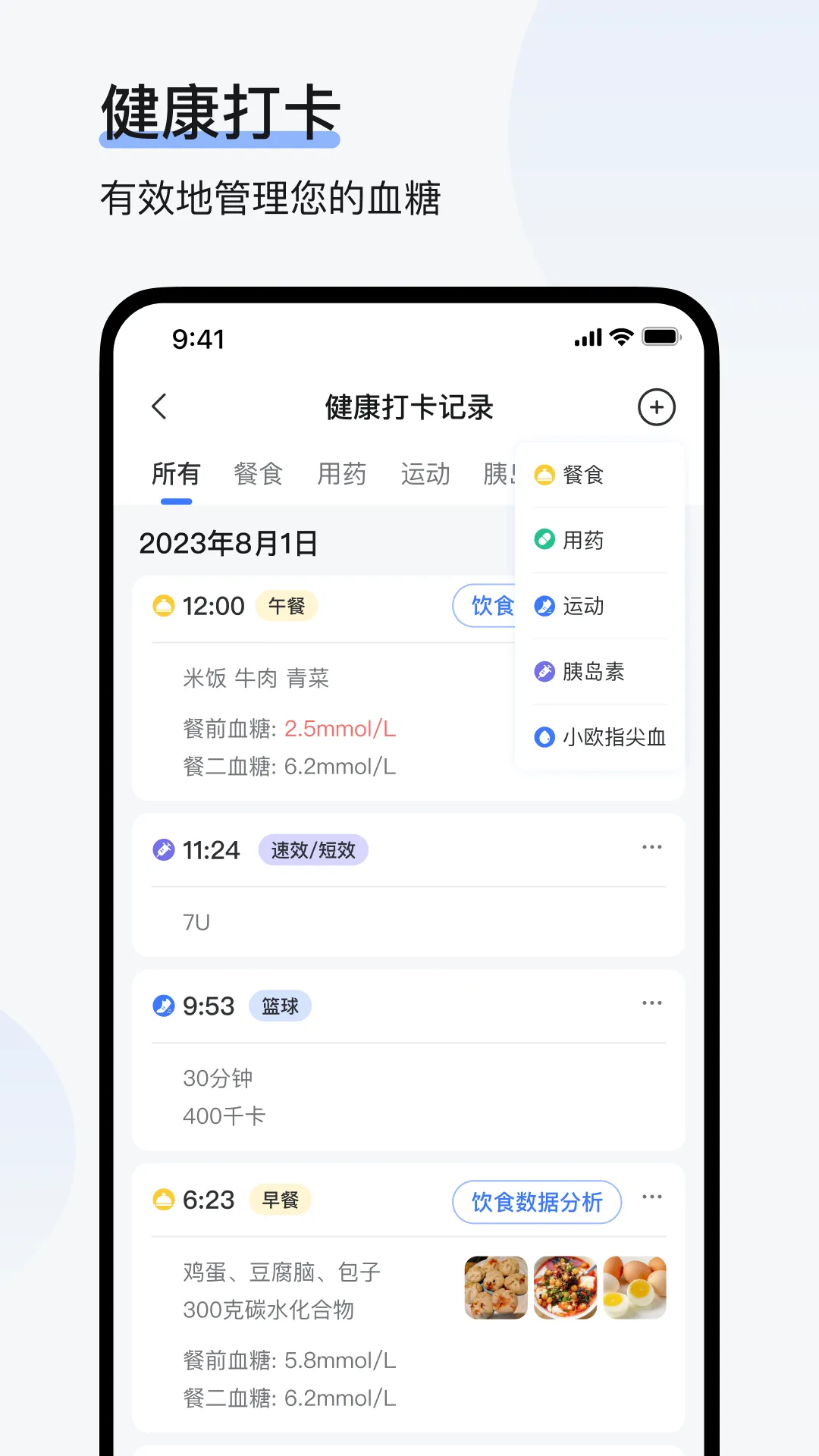Tap the 午餐 tag on the lunch entry
This screenshot has width=819, height=1456.
tap(286, 606)
